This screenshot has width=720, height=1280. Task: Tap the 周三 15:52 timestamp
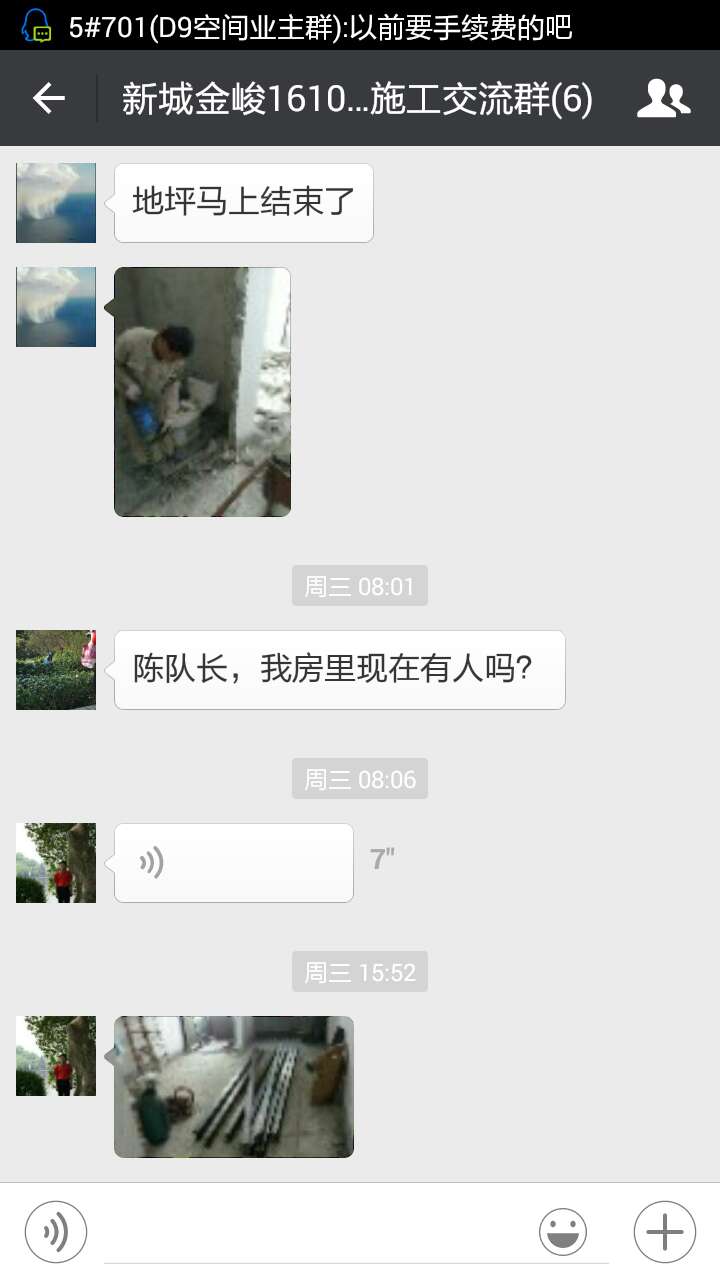(x=359, y=971)
